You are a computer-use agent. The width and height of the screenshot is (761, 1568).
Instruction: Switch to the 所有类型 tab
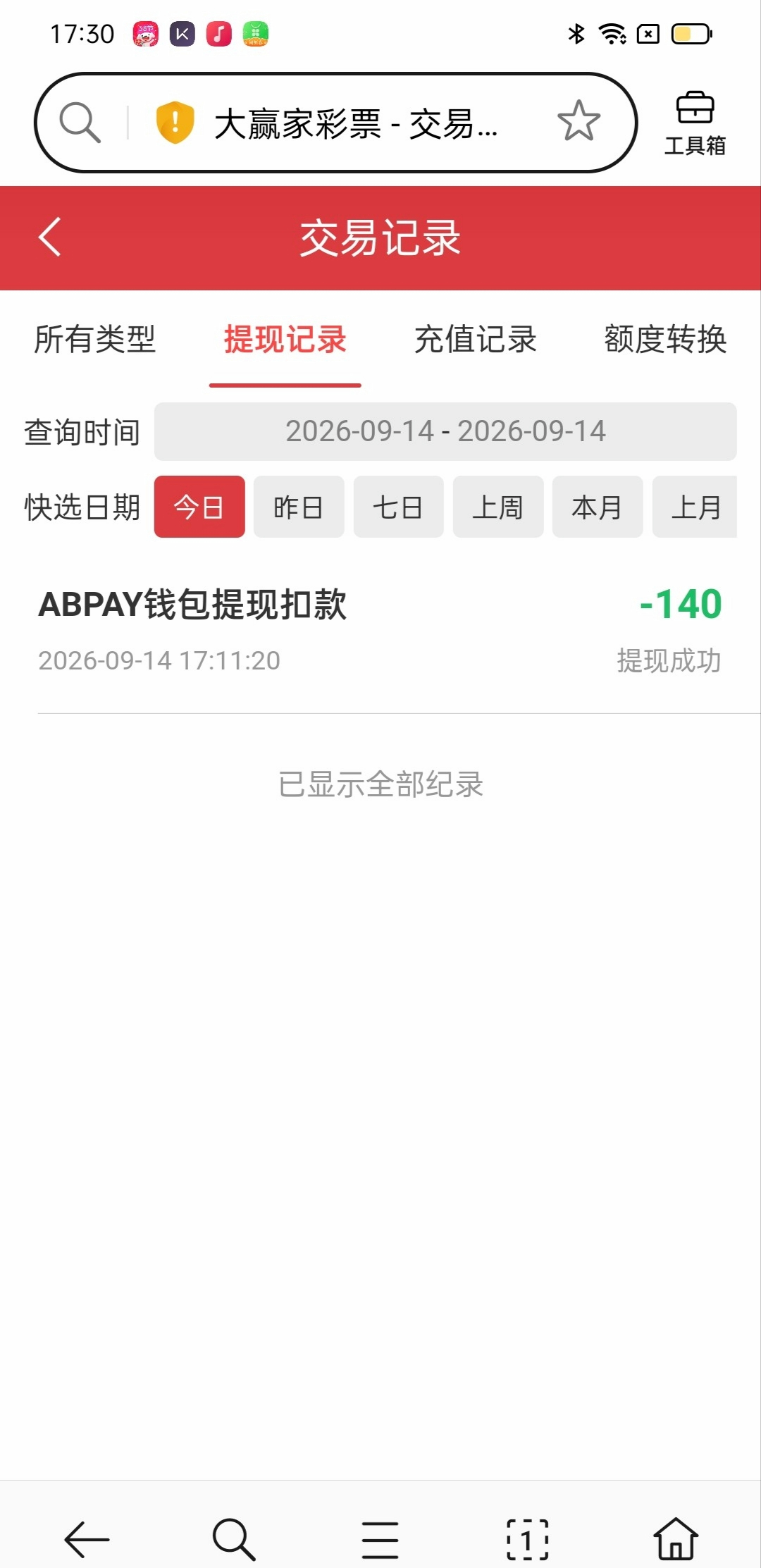95,340
